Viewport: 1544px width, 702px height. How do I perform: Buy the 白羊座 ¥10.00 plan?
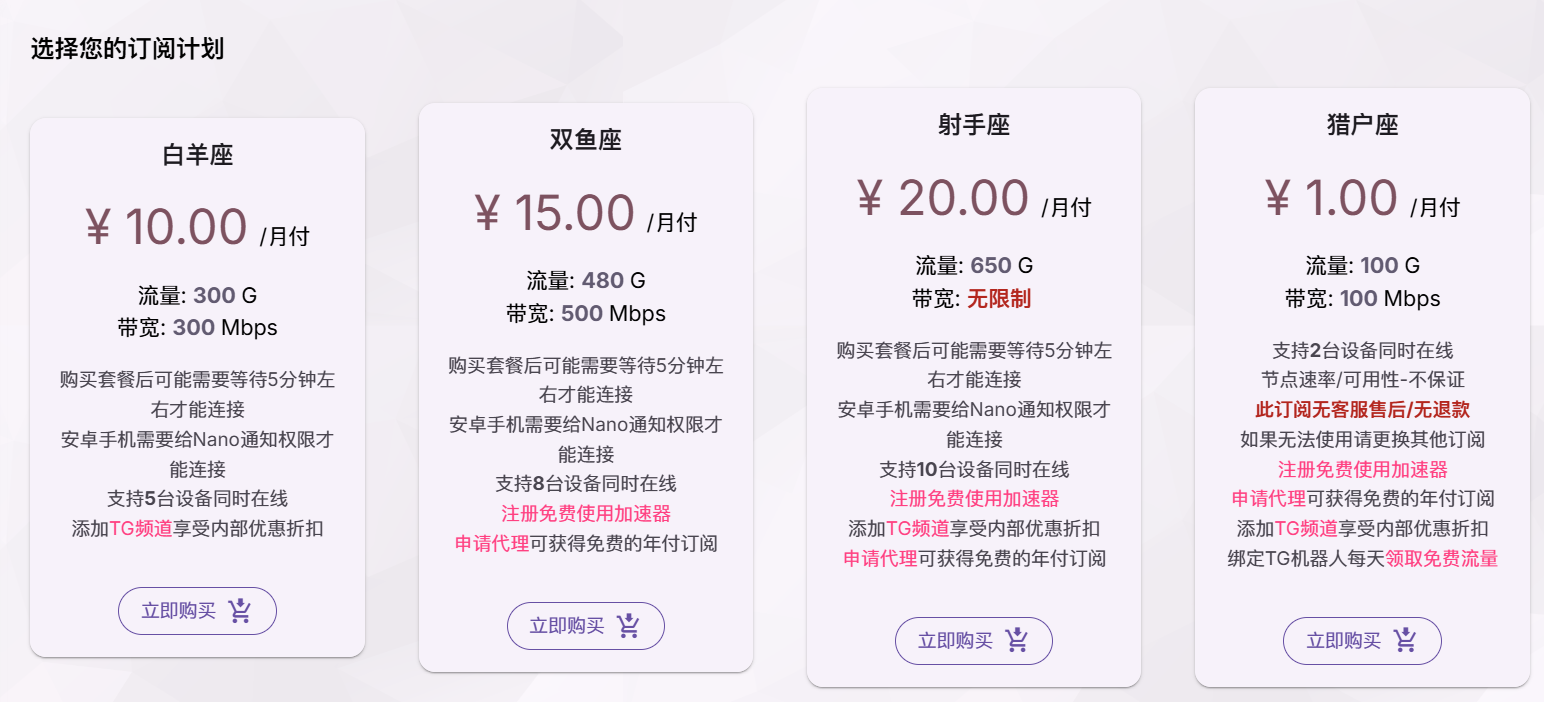pos(197,611)
